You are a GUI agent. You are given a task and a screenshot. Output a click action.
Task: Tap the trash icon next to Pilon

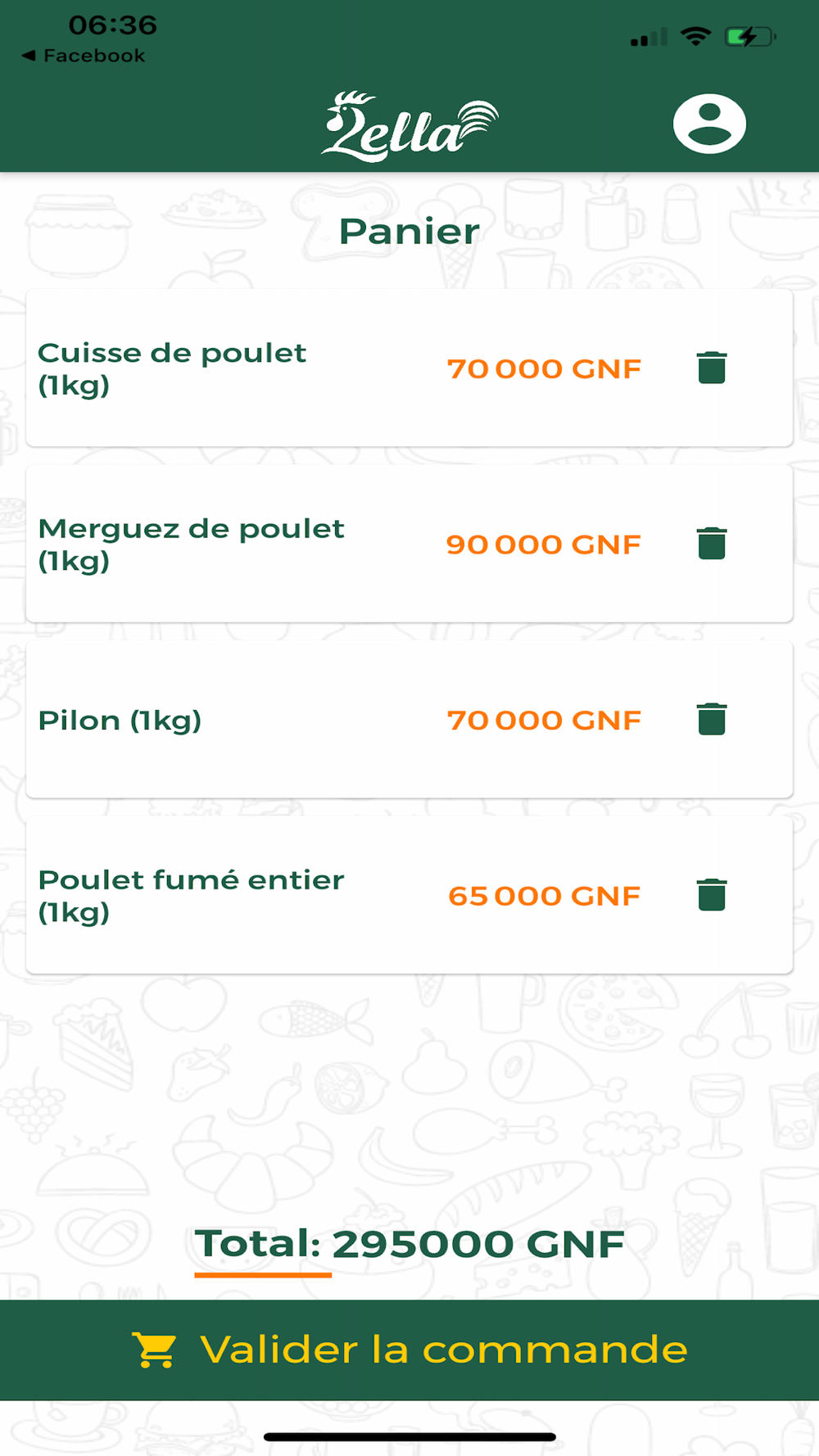pos(712,719)
